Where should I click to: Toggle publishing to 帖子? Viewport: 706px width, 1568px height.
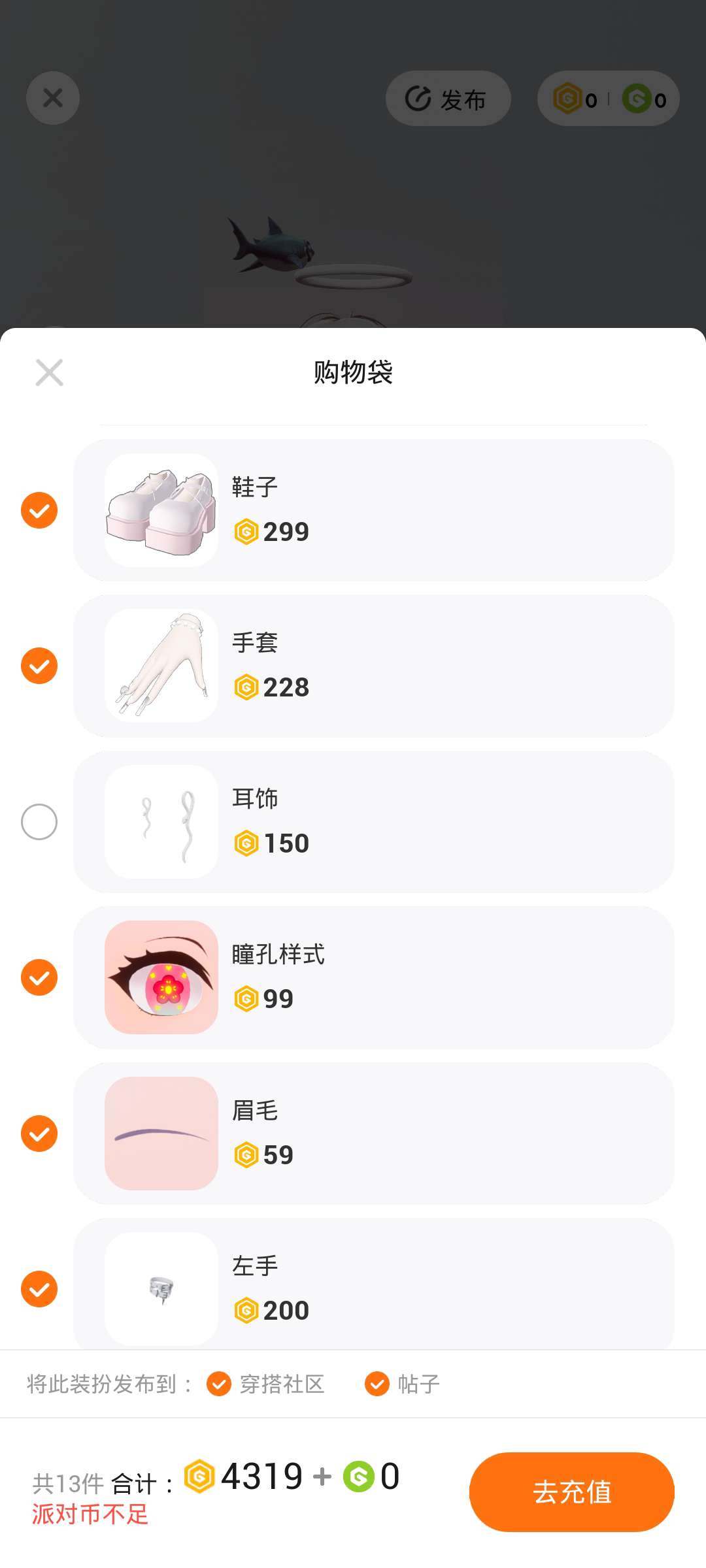[377, 1384]
